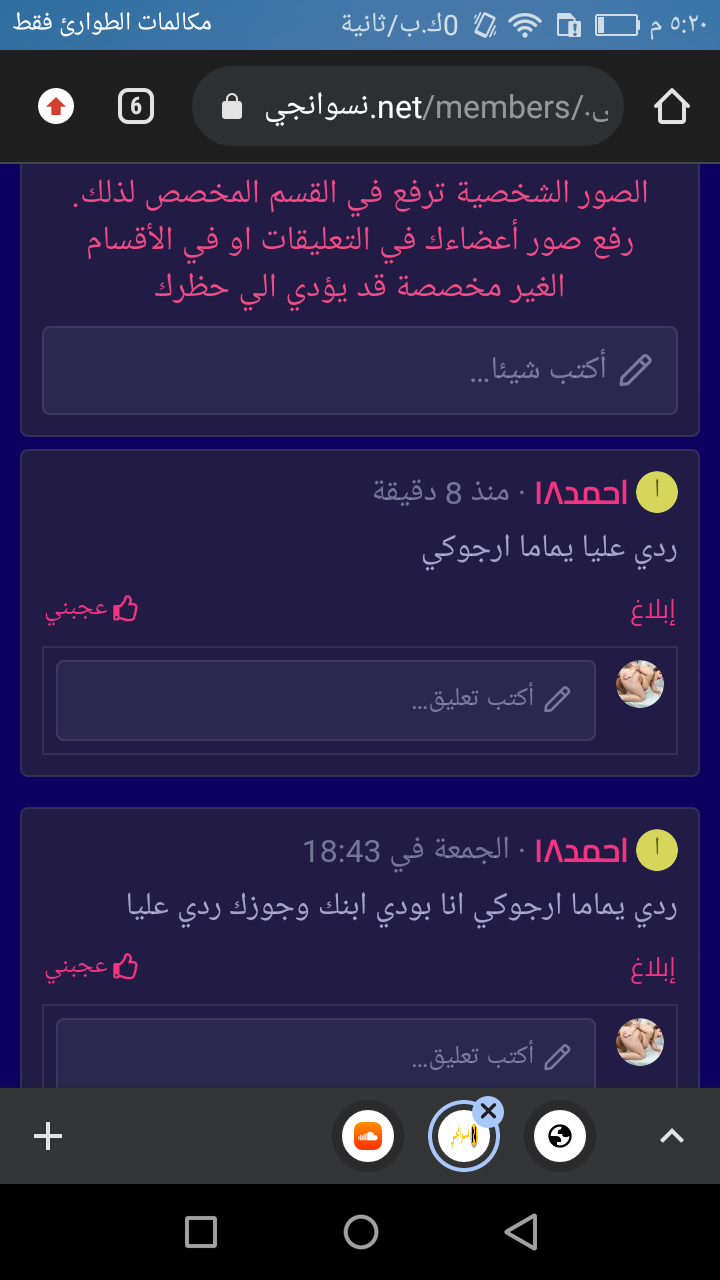Screen dimensions: 720x1280
Task: Open recent apps from the navigation bar
Action: pyautogui.click(x=201, y=1232)
